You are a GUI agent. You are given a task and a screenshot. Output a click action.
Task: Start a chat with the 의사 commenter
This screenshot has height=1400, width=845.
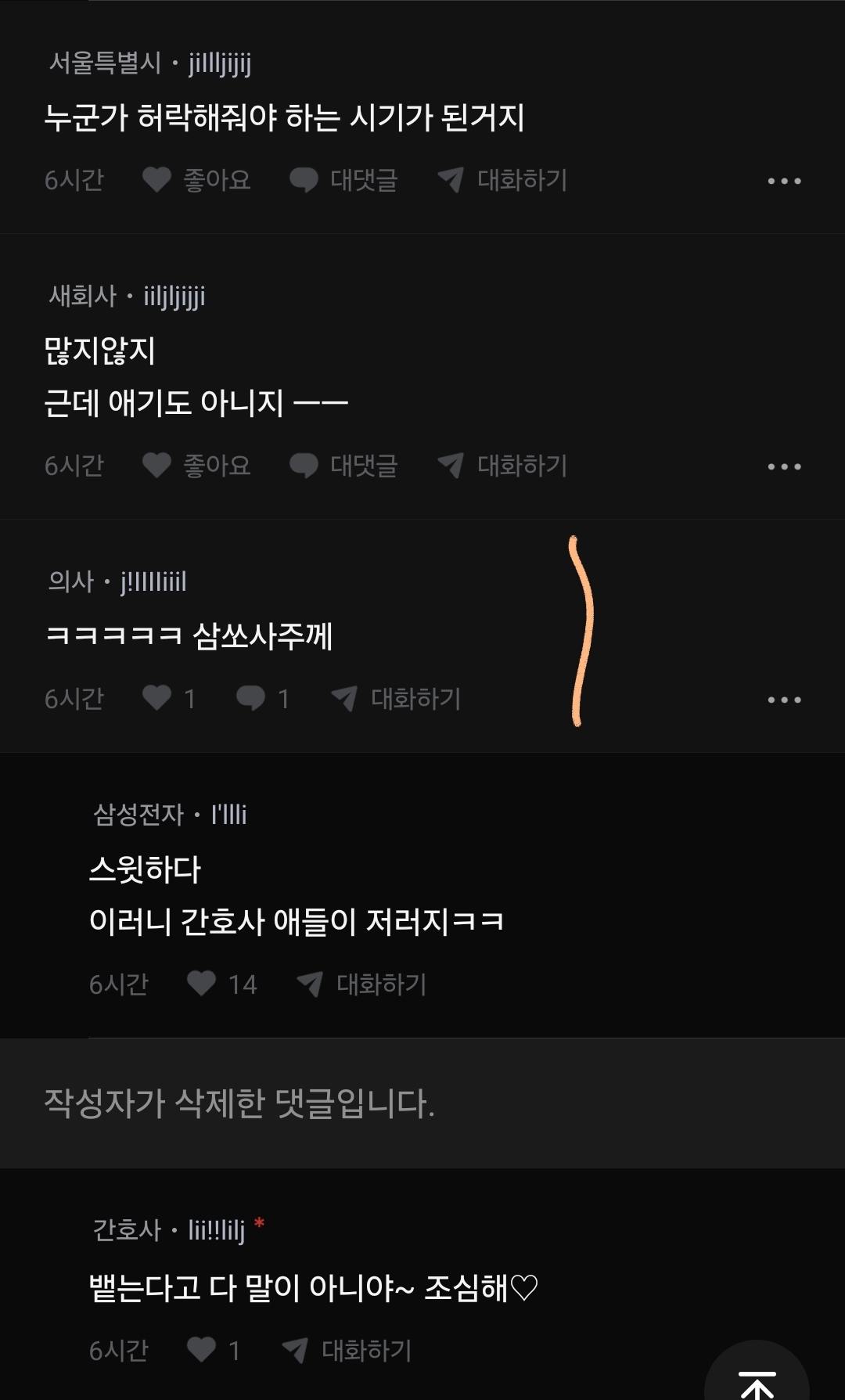click(x=396, y=698)
